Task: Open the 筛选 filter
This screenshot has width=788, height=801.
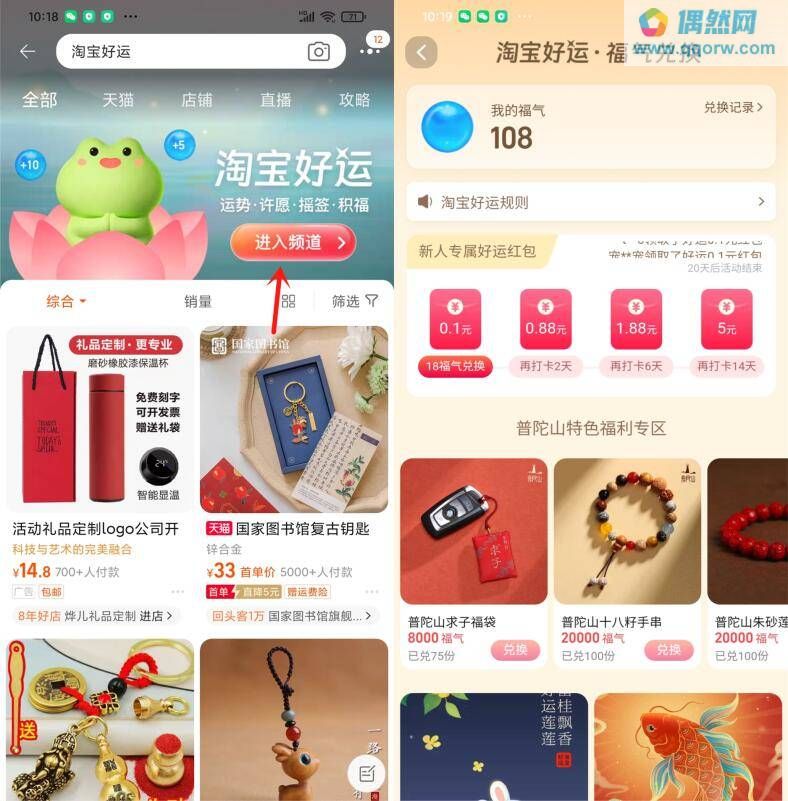Action: point(355,301)
